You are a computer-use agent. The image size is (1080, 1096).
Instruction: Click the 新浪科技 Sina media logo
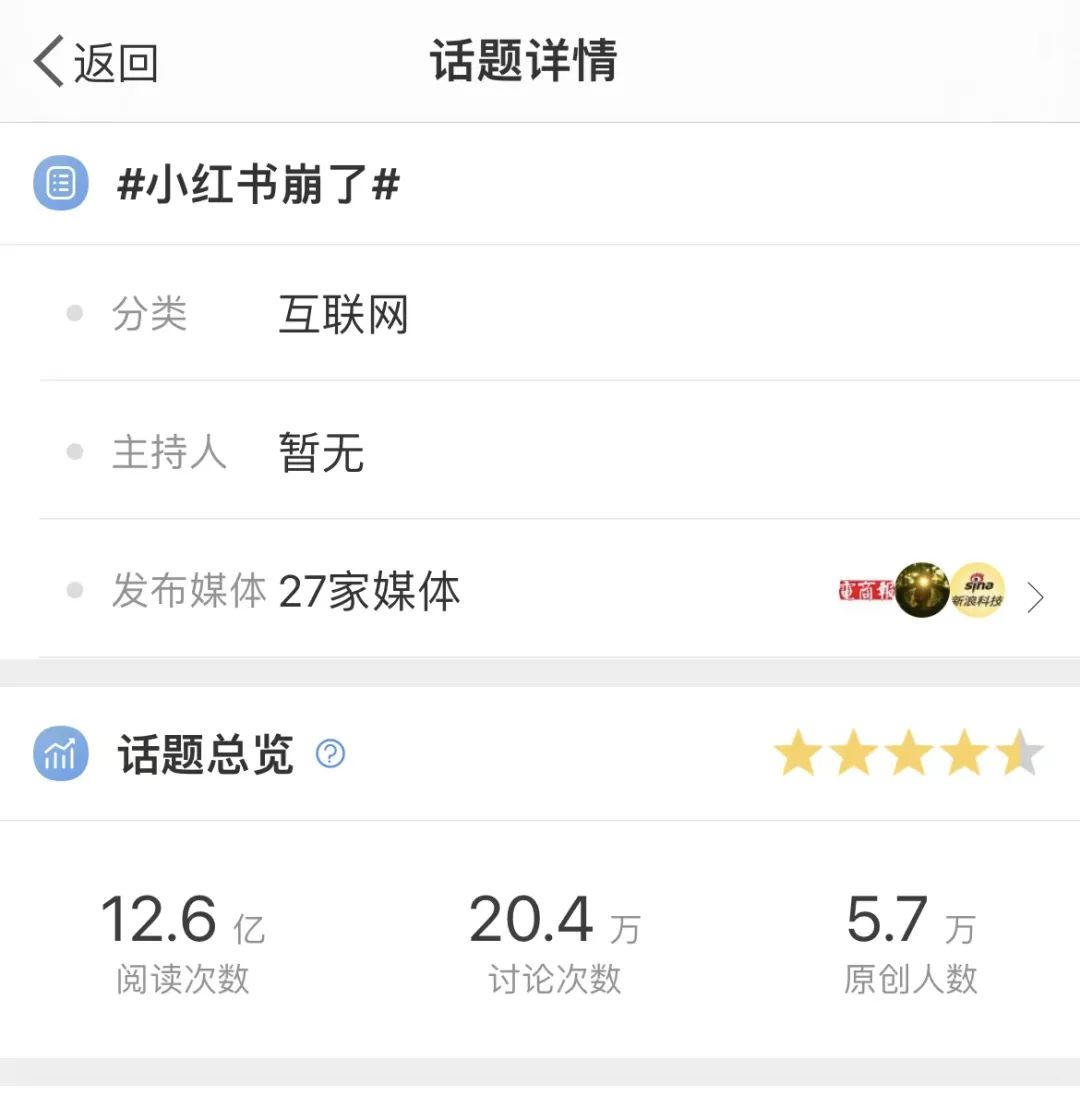(977, 592)
